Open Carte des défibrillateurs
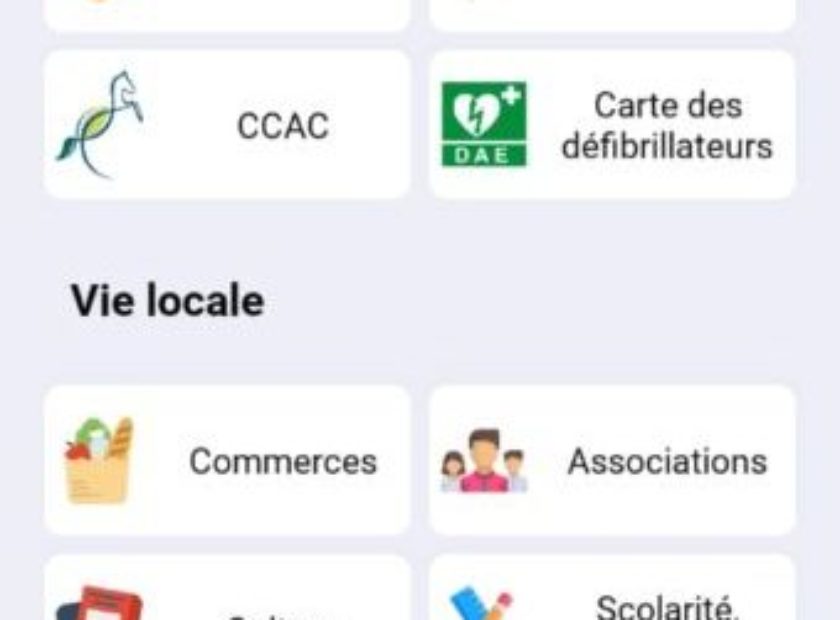 (x=612, y=126)
